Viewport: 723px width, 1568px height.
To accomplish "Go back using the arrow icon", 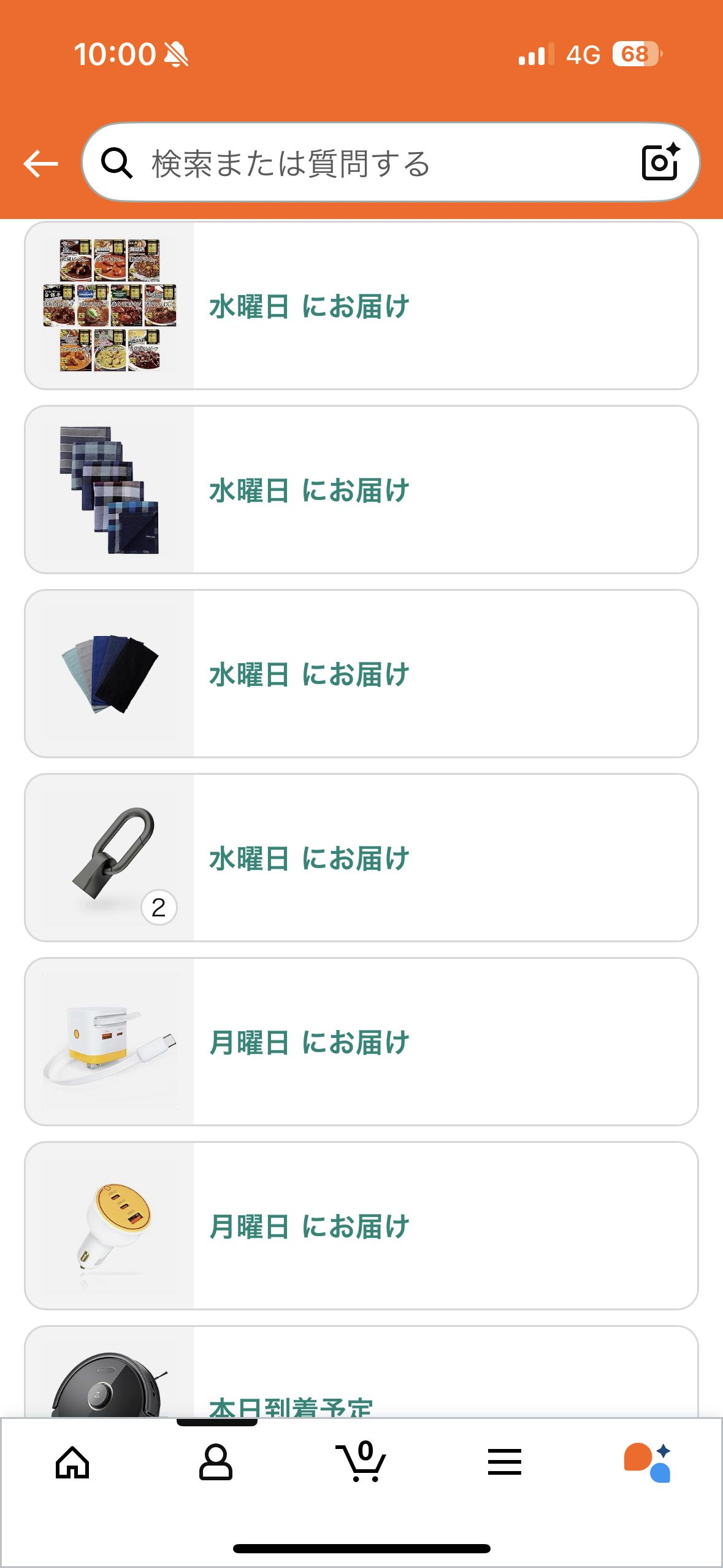I will point(40,163).
